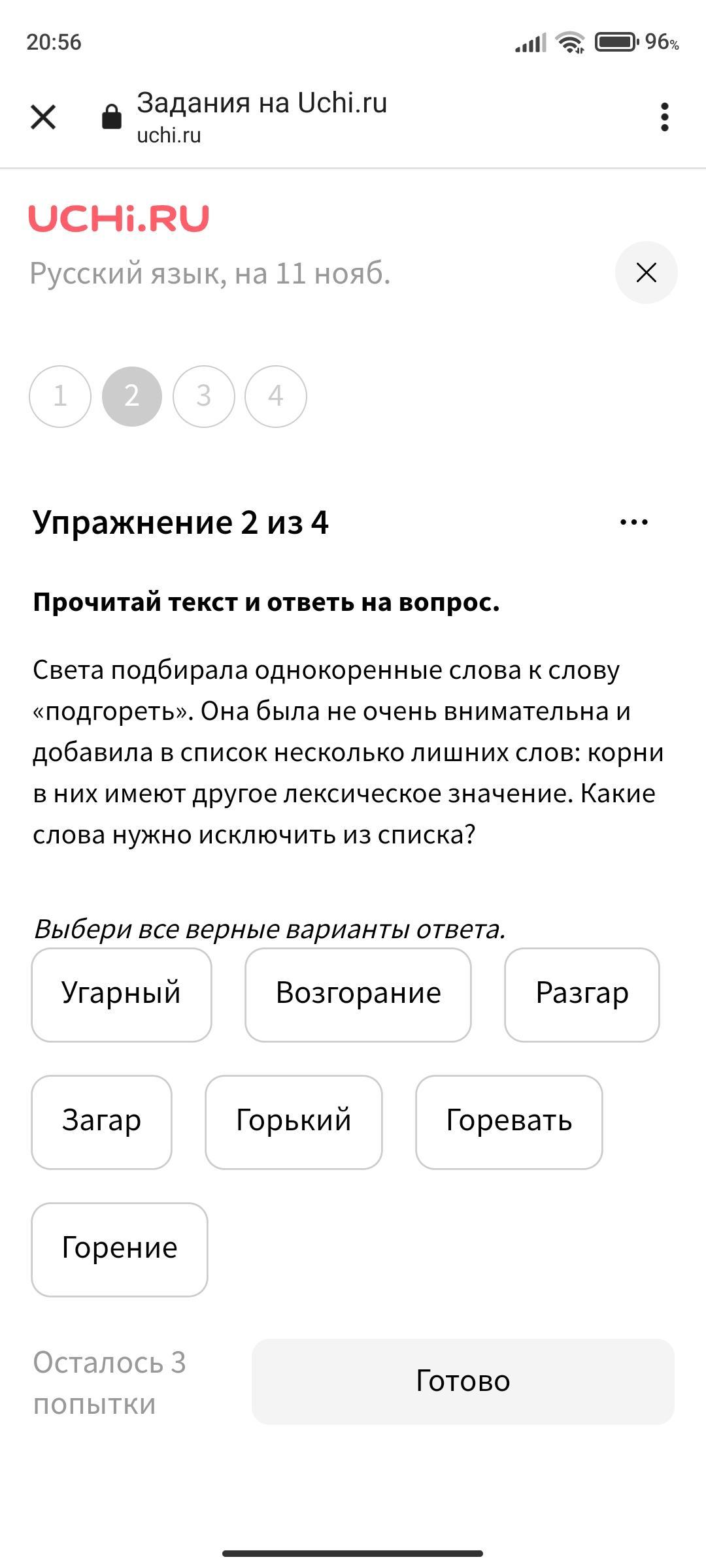Submit answers with the Готово button
The height and width of the screenshot is (1568, 706).
point(463,1382)
